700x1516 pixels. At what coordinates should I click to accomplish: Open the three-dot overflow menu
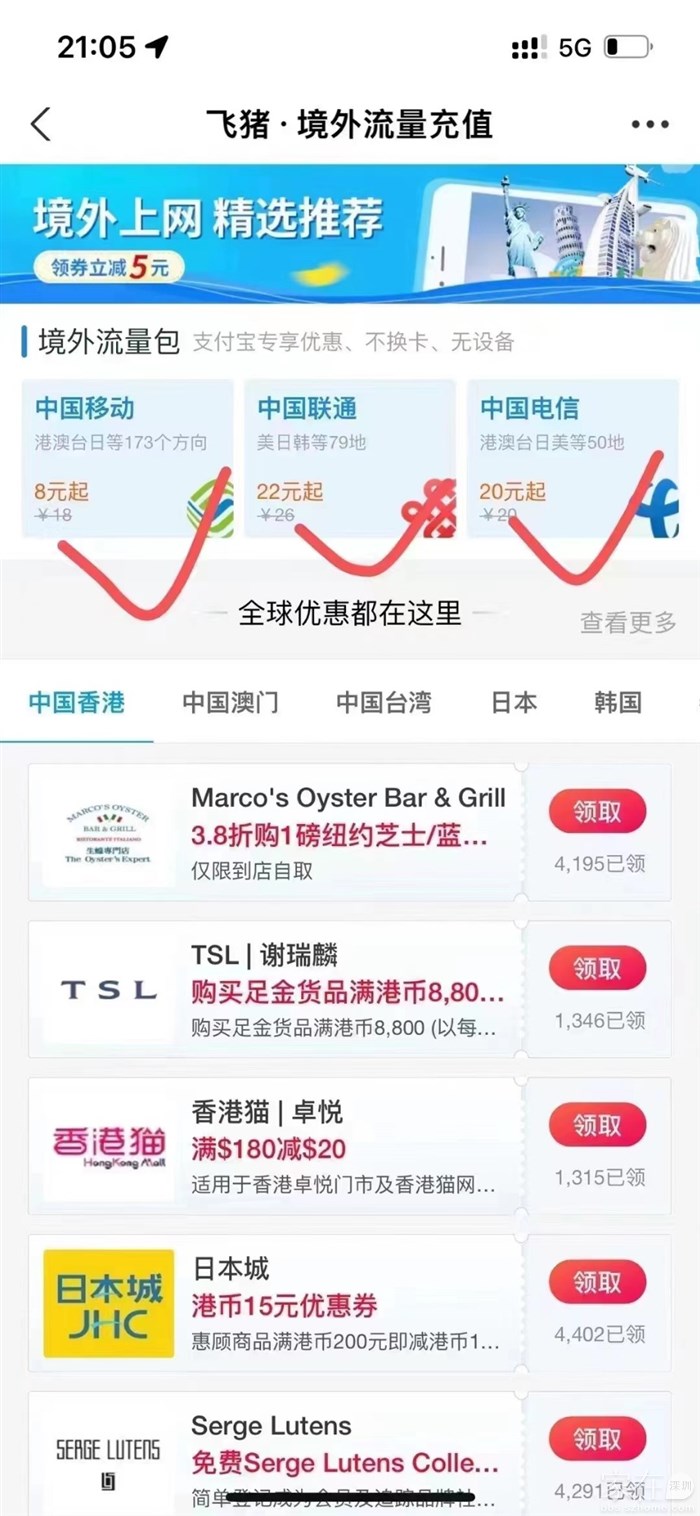[649, 125]
